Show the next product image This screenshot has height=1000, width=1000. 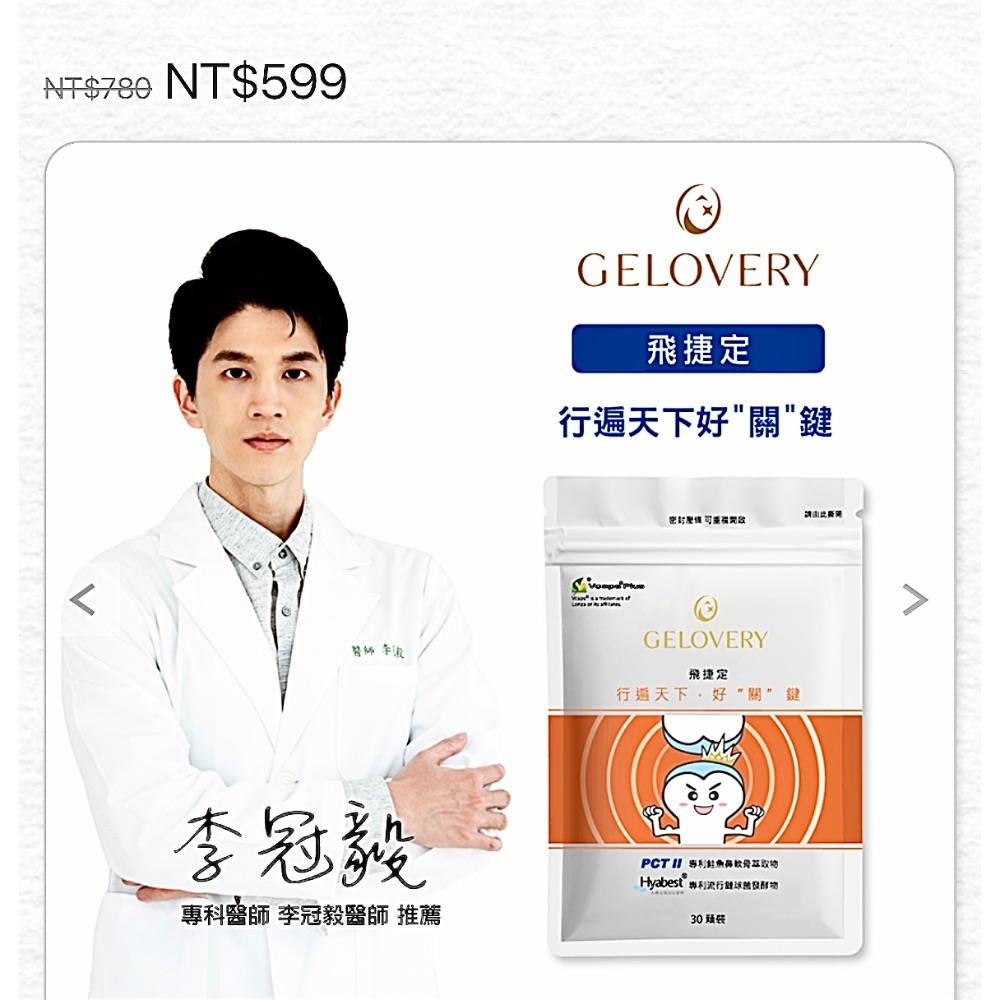click(x=914, y=600)
